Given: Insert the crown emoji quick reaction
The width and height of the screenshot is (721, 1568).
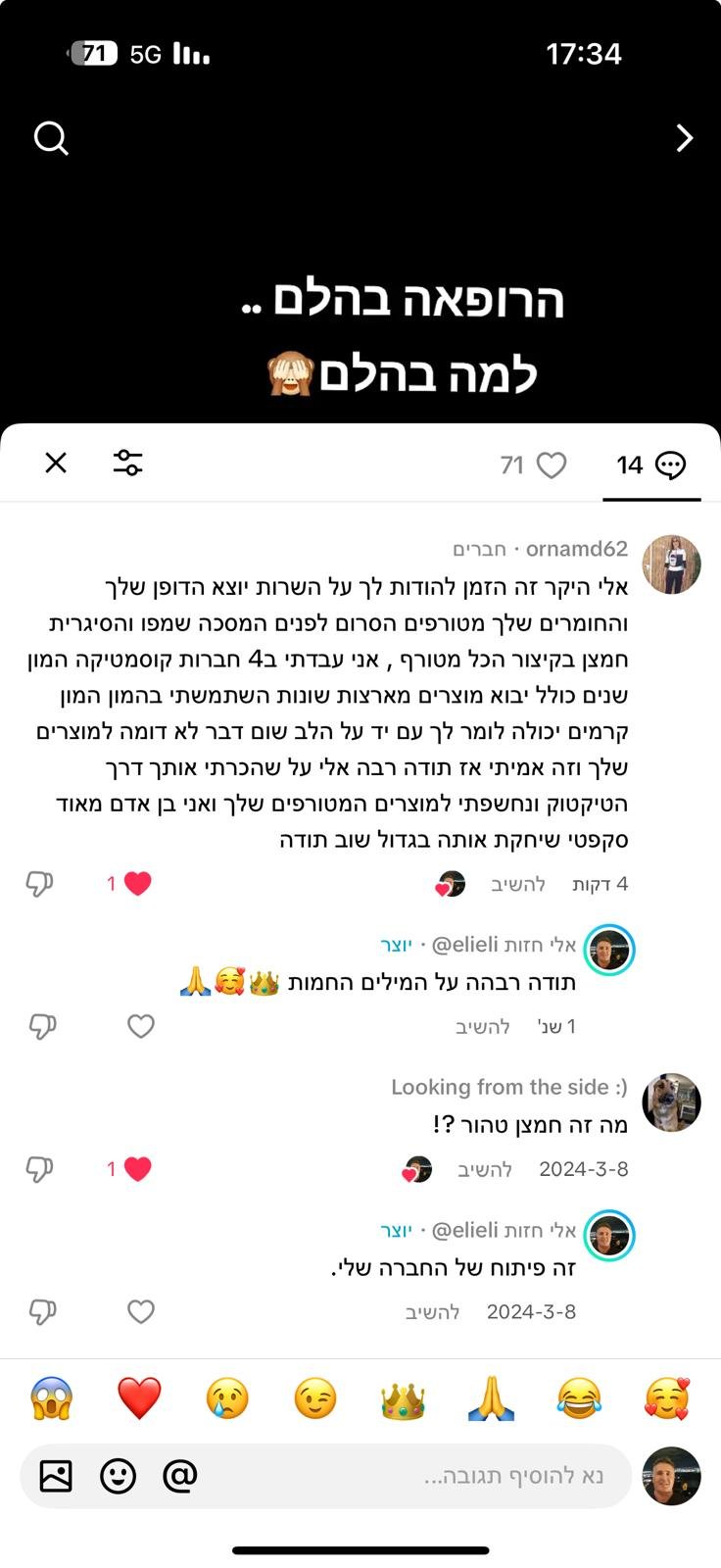Looking at the screenshot, I should pyautogui.click(x=403, y=1399).
